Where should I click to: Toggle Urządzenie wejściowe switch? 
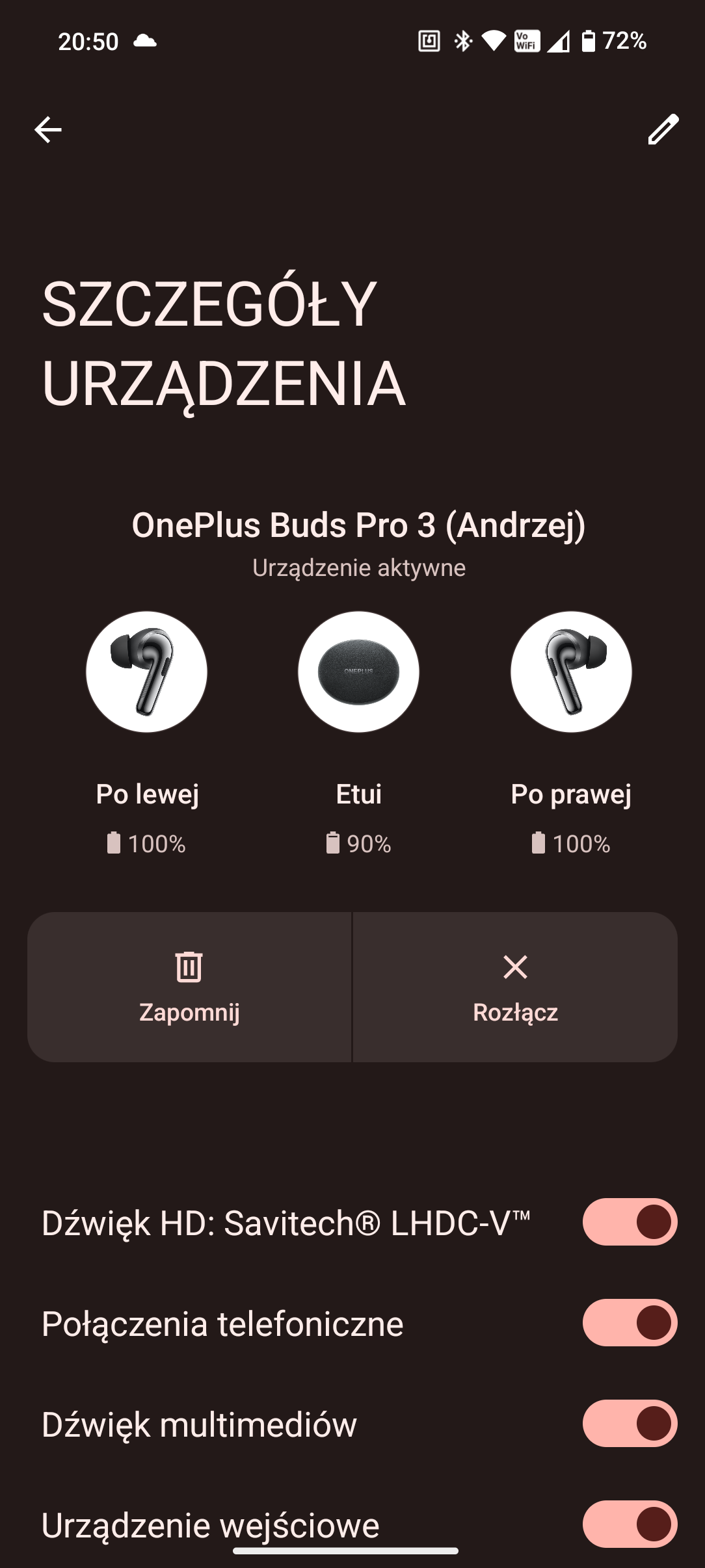(630, 1524)
